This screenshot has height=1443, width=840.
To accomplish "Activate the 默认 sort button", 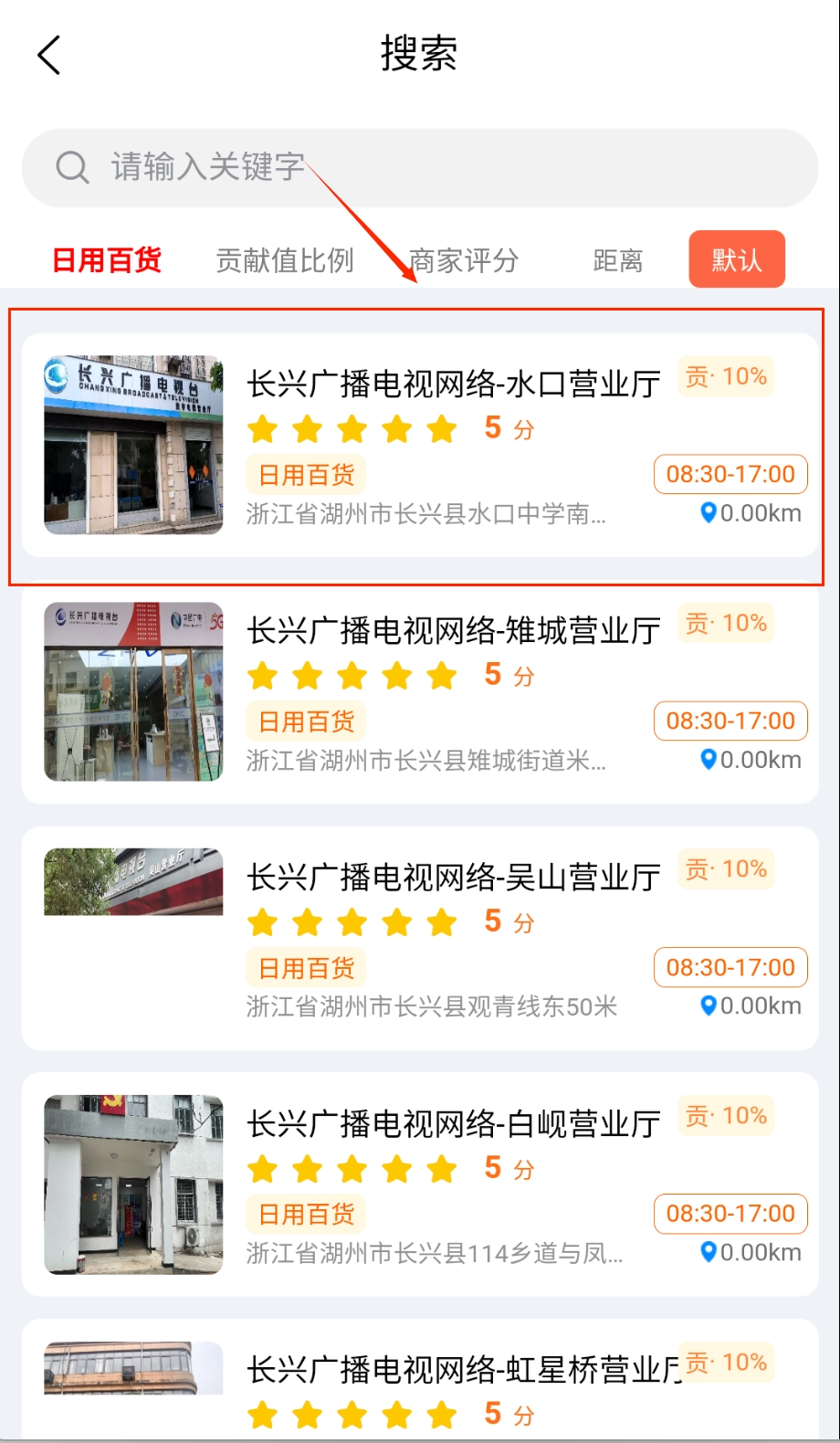I will pos(737,259).
